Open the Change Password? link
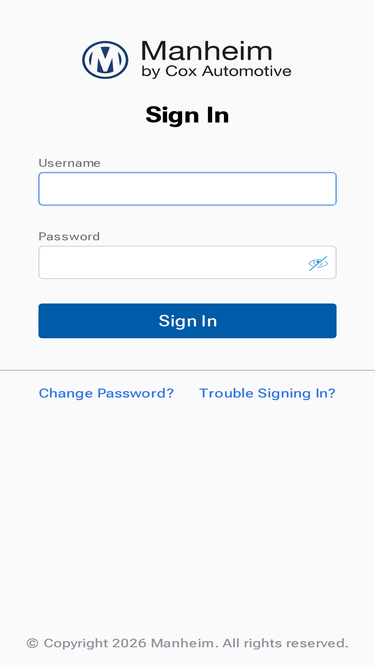The image size is (375, 667). click(x=106, y=393)
